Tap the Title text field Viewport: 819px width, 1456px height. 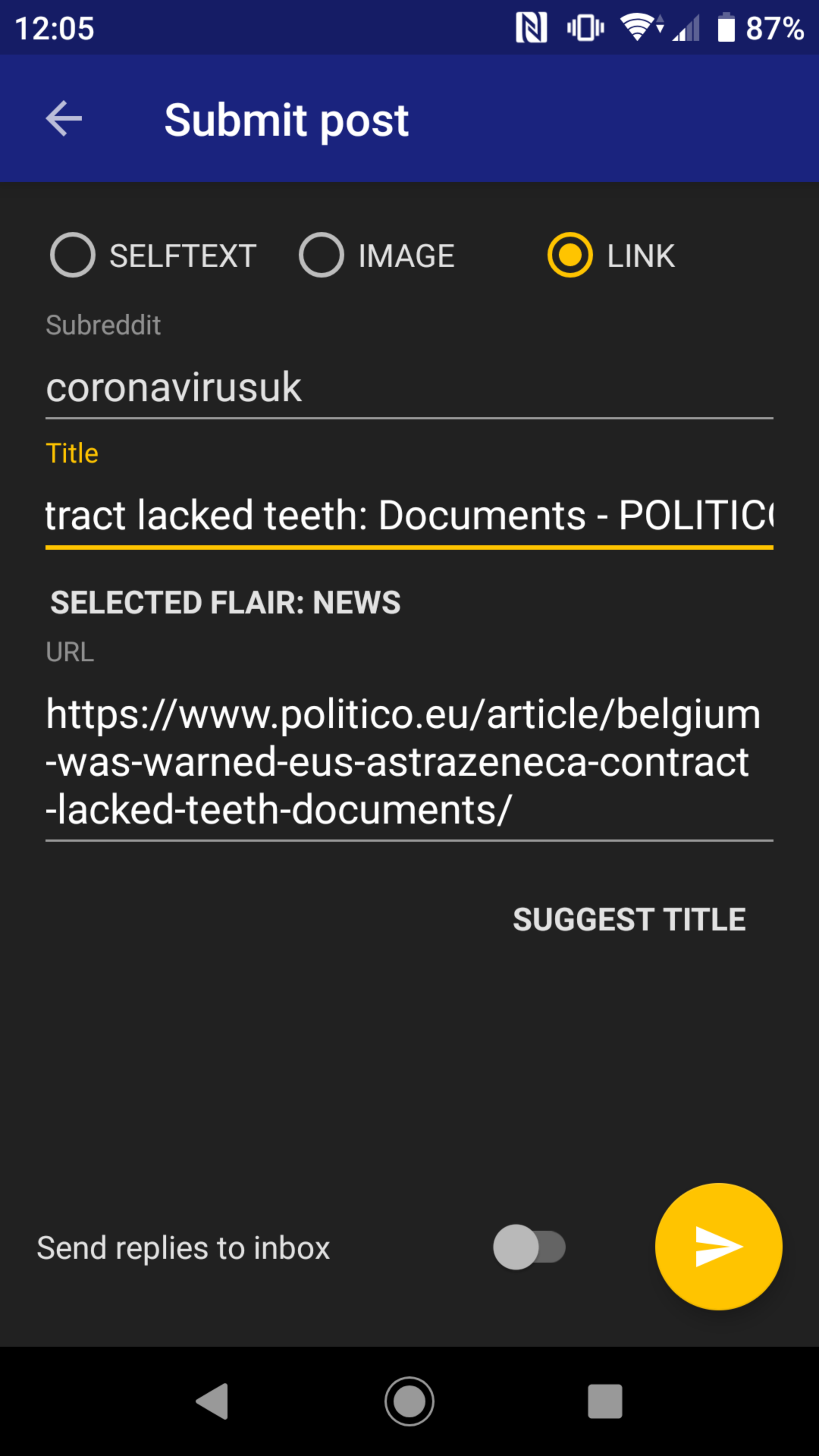[409, 516]
